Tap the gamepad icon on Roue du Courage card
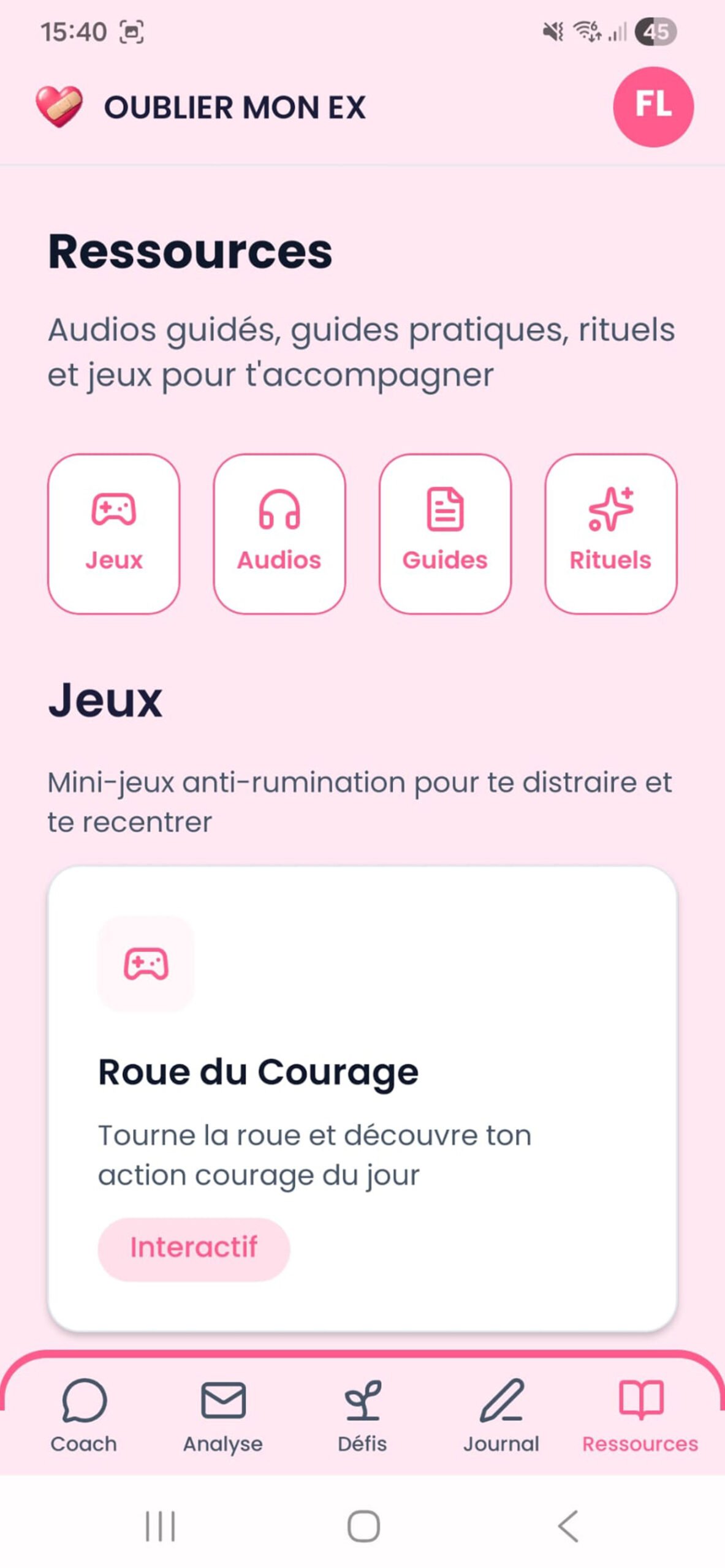725x1568 pixels. [x=146, y=963]
